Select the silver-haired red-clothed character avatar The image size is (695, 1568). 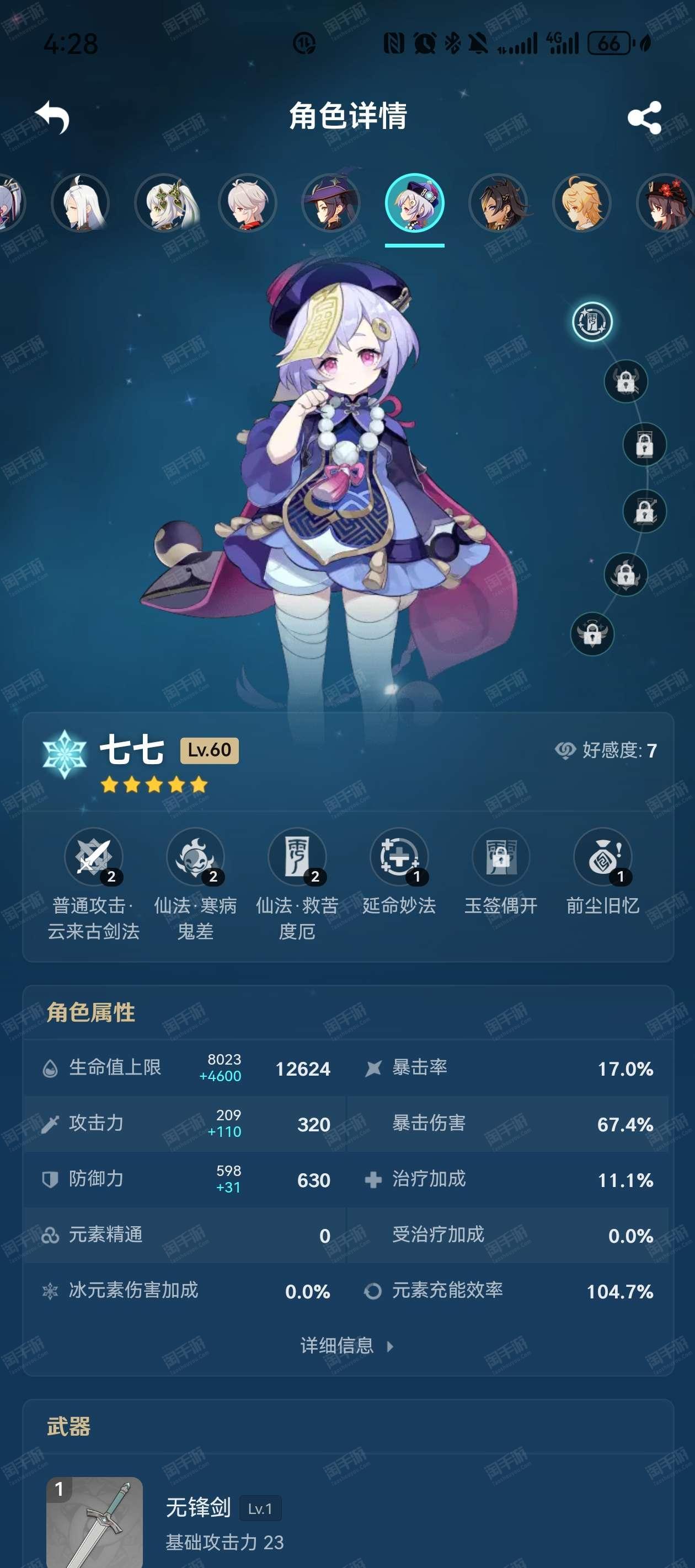coord(247,203)
